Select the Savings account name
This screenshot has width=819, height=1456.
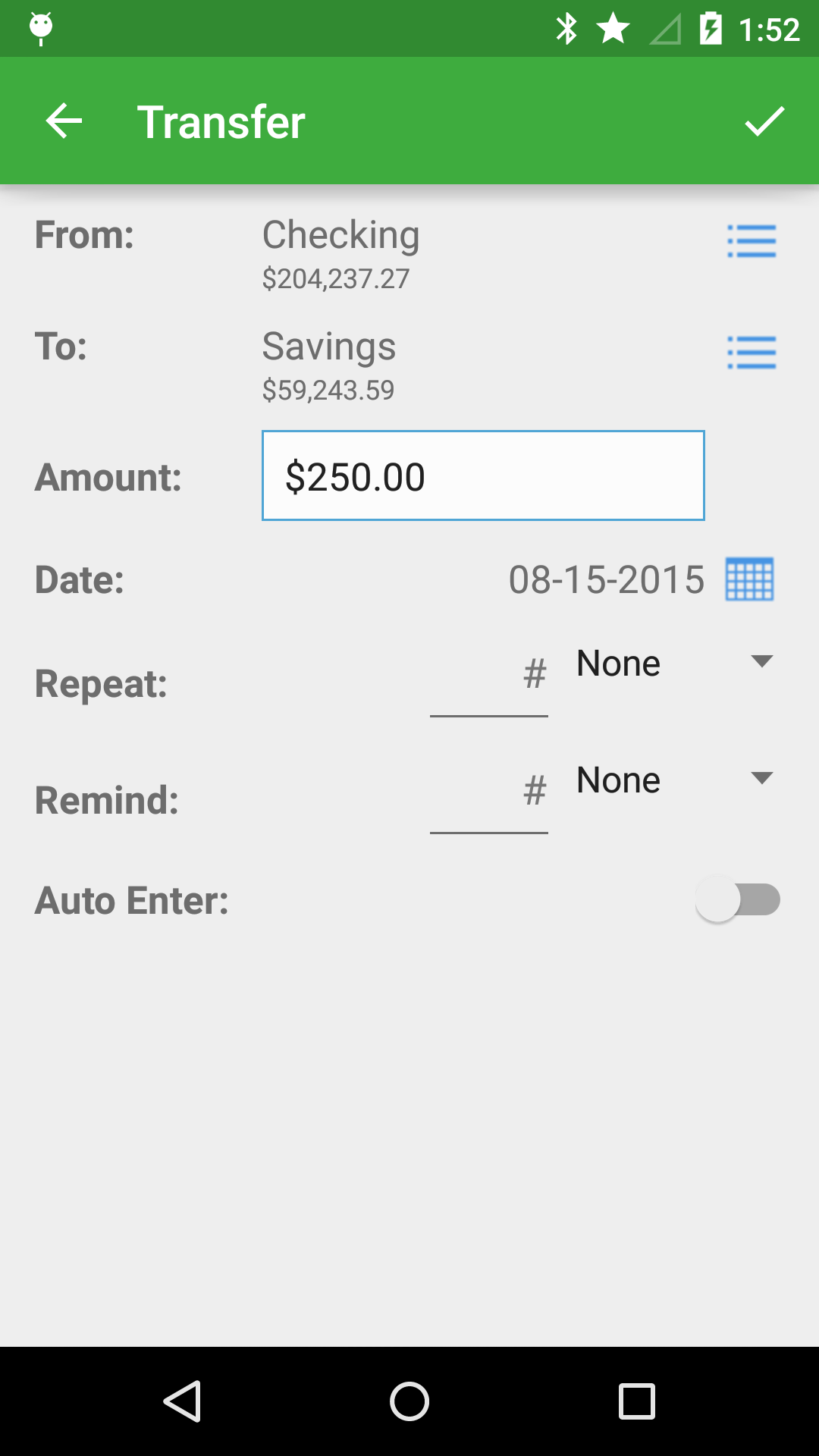pos(328,347)
